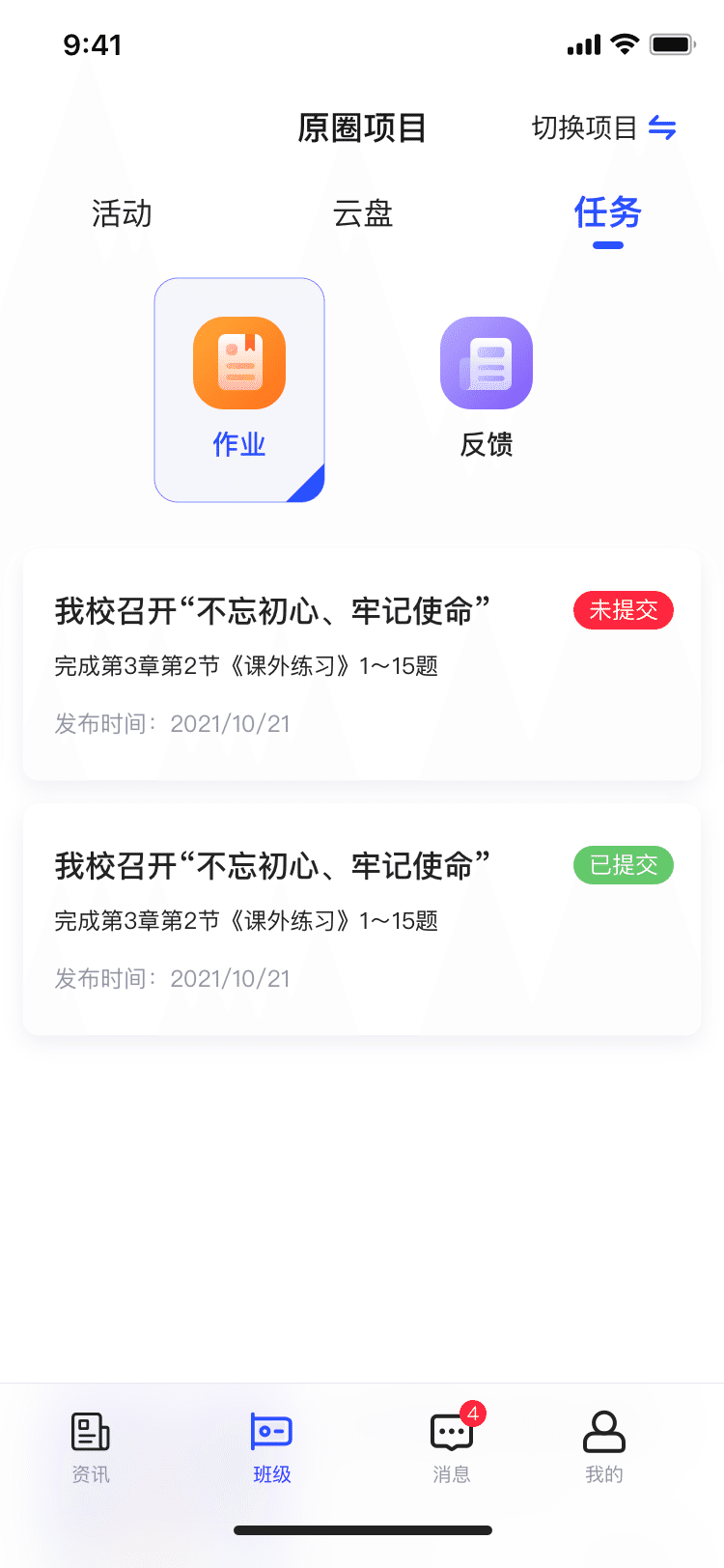Open 消息 with 4 unread
The image size is (724, 1568).
click(452, 1446)
